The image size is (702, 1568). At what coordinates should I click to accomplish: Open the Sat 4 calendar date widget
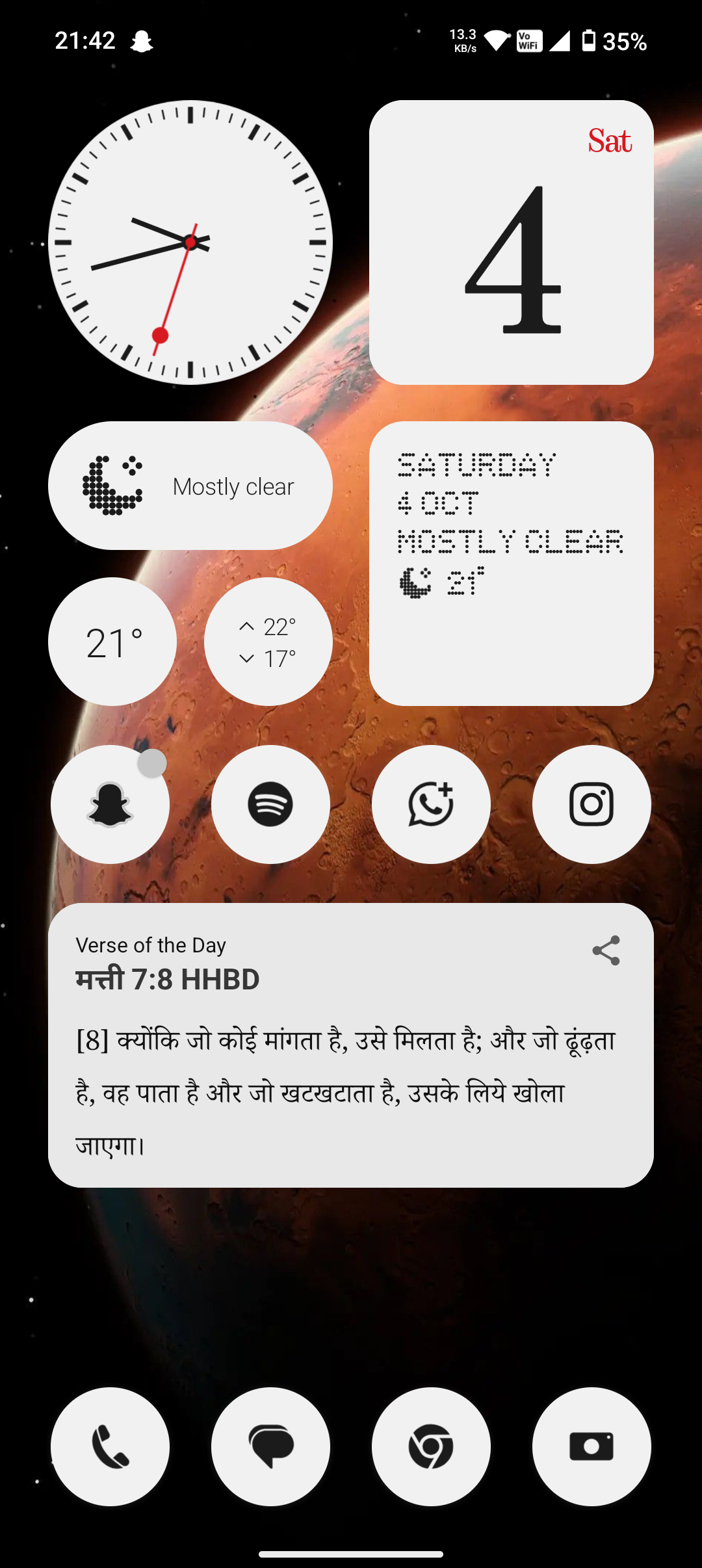(x=512, y=242)
